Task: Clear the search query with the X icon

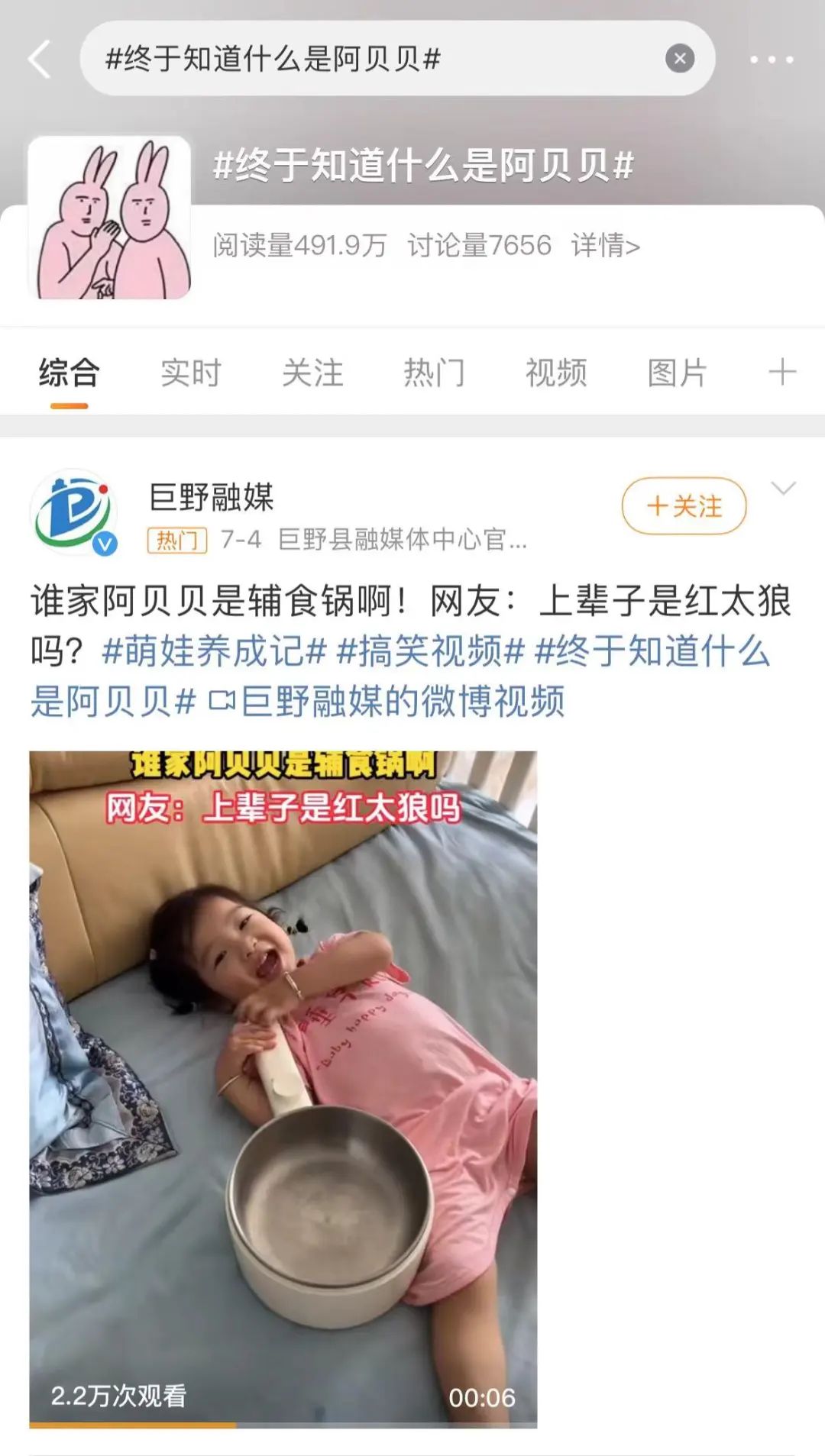Action: click(x=679, y=59)
